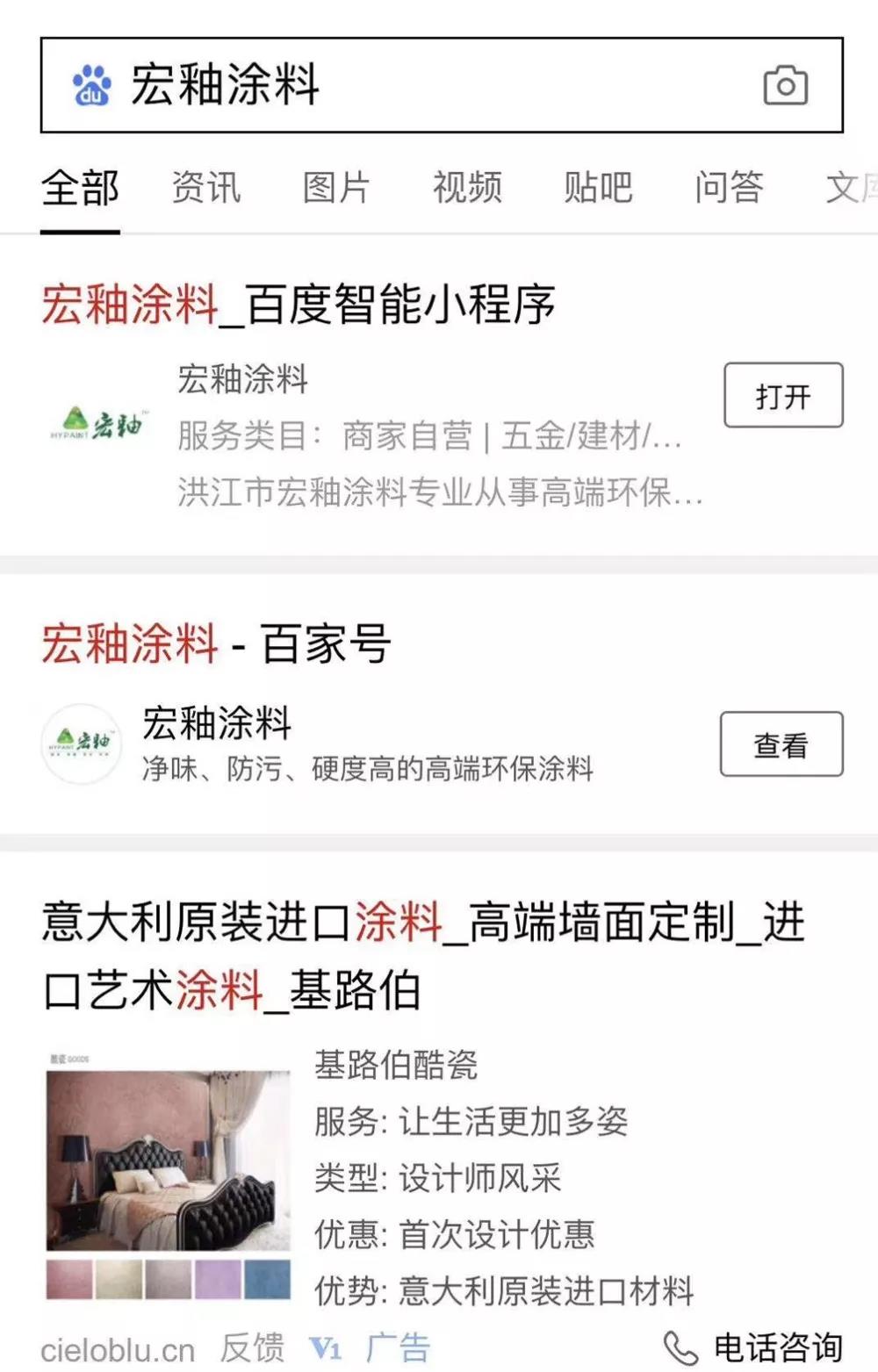878x1372 pixels.
Task: Switch to the 贴吧 tab
Action: (x=598, y=188)
